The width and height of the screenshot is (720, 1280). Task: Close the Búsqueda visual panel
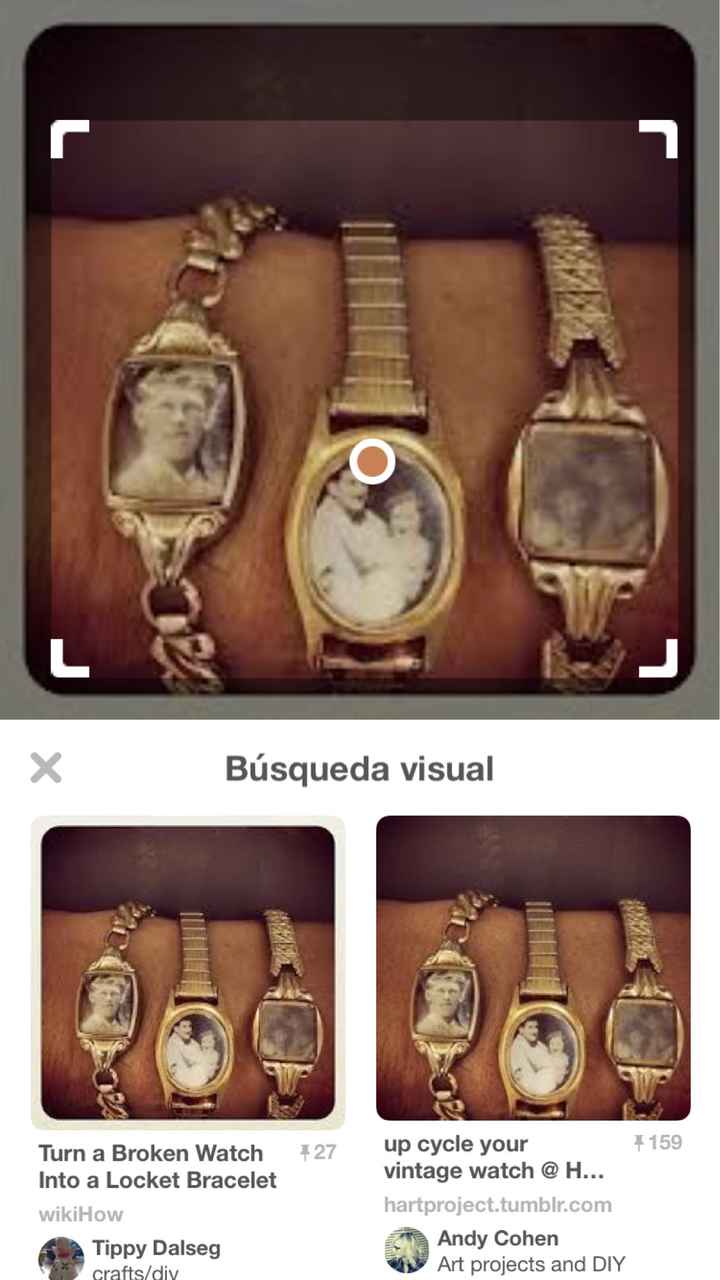pos(46,768)
